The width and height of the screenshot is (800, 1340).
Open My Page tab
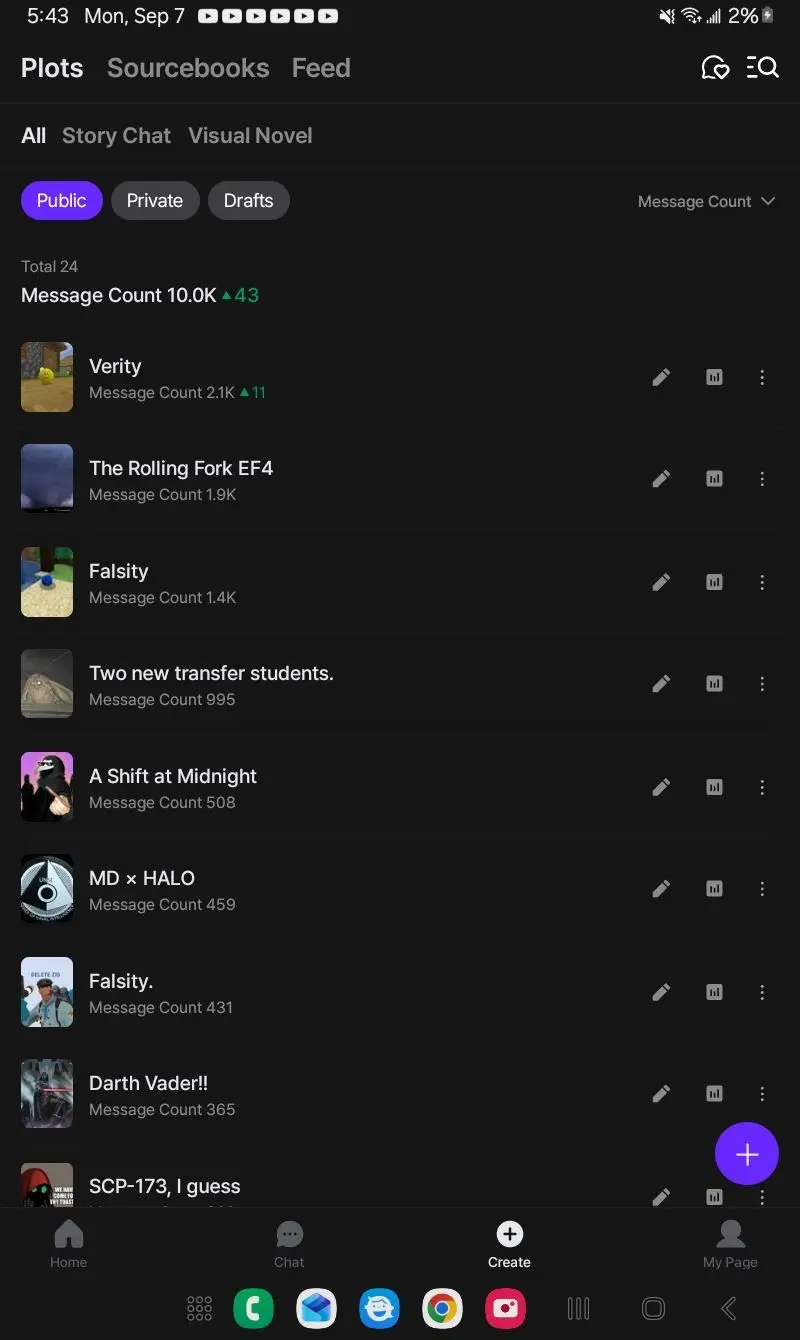pyautogui.click(x=730, y=1244)
